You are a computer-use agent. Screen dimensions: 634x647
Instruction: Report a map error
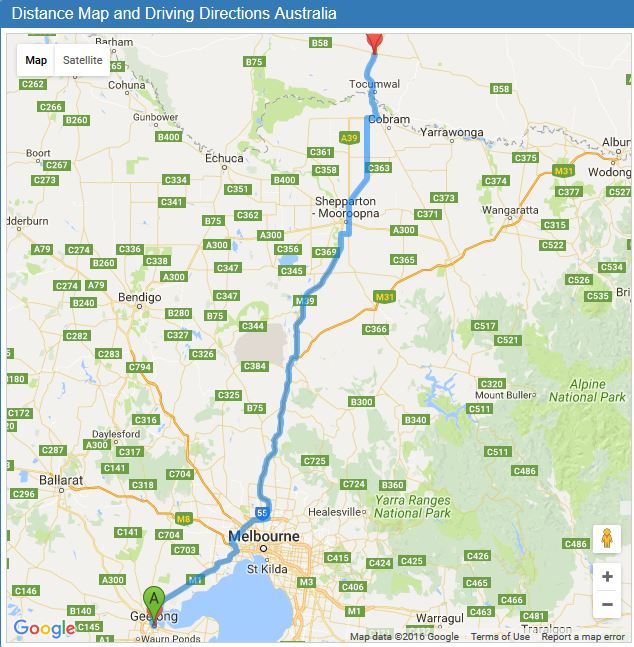(x=583, y=637)
